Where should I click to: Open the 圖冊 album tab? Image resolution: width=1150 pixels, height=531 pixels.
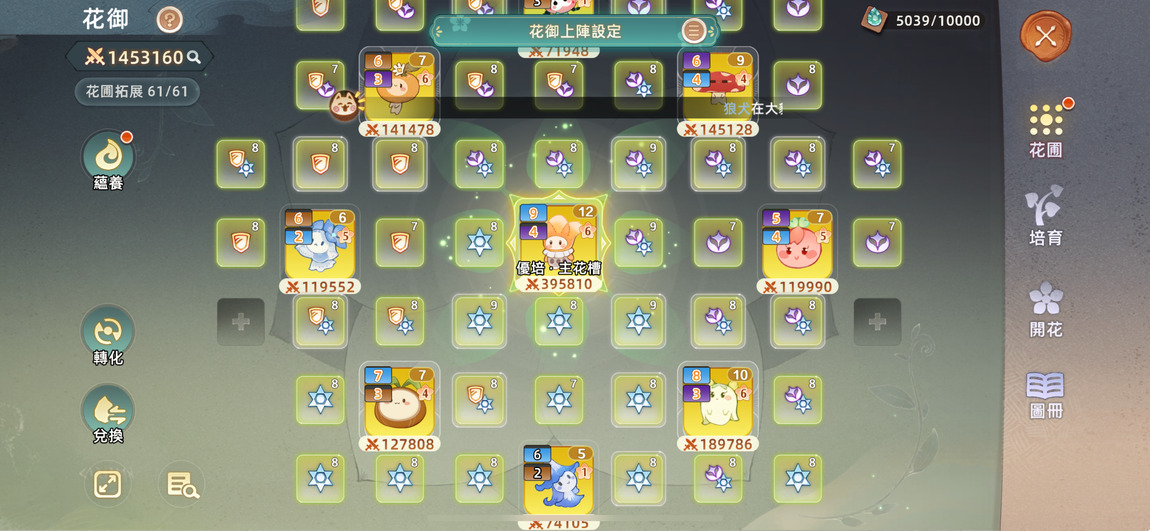point(1045,393)
